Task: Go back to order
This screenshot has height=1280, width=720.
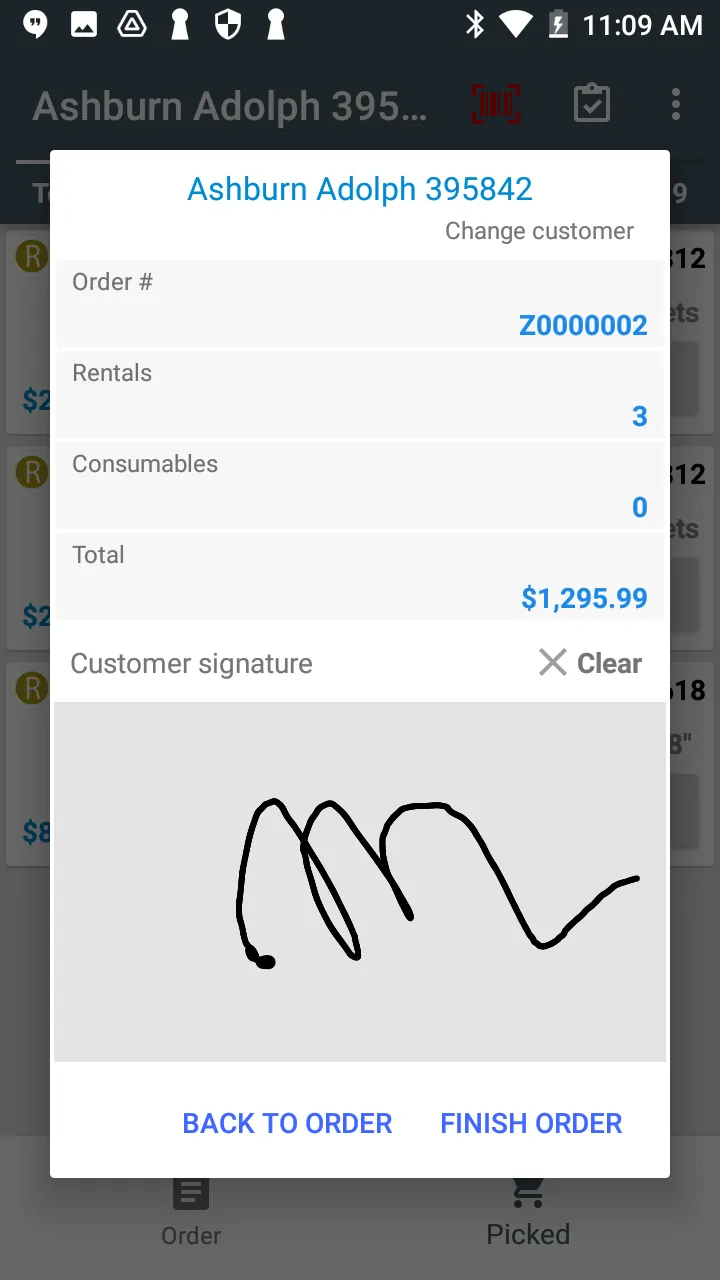Action: [287, 1123]
